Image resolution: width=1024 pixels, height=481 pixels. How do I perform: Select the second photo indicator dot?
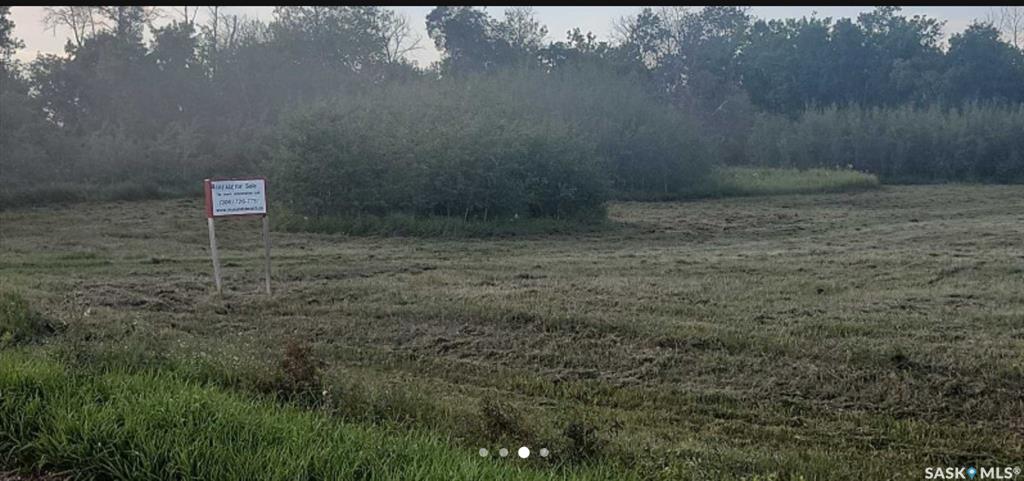click(x=503, y=452)
